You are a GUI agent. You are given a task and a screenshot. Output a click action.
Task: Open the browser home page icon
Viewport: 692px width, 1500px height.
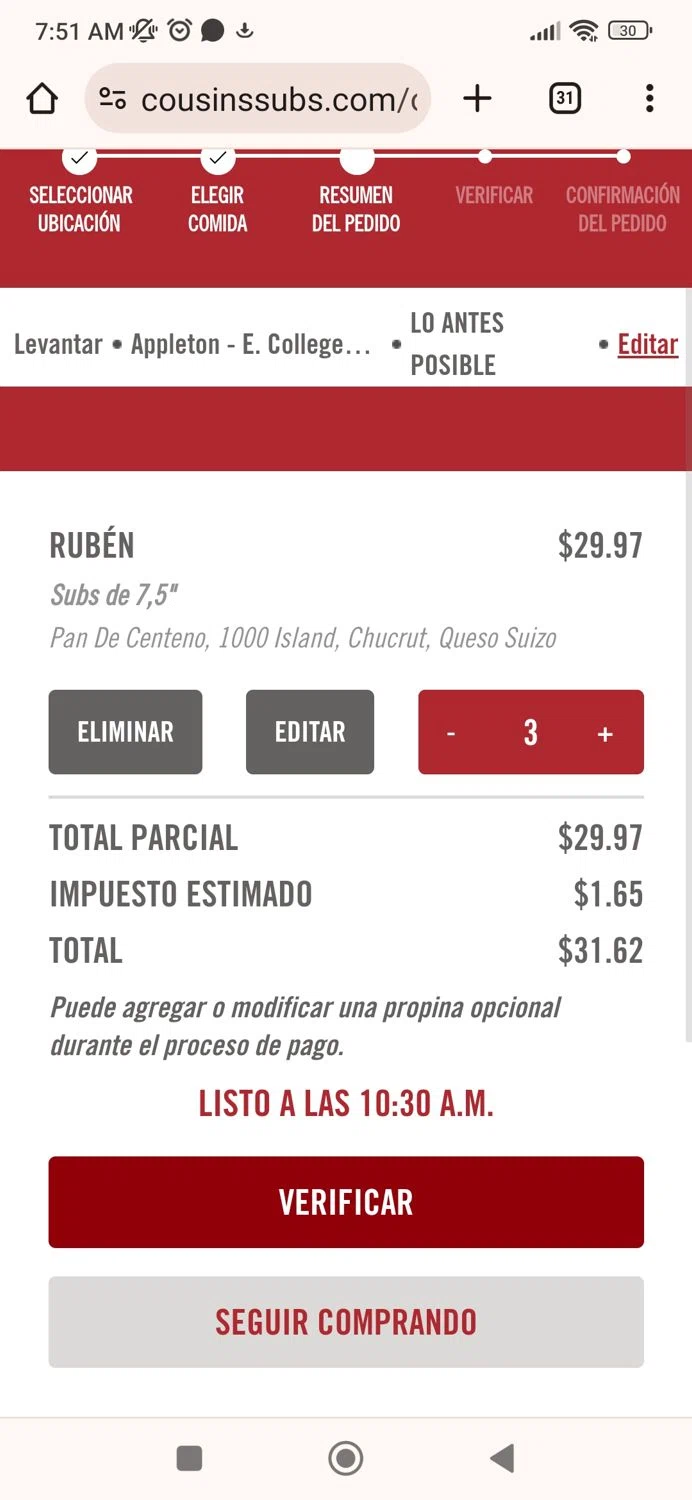[x=42, y=99]
